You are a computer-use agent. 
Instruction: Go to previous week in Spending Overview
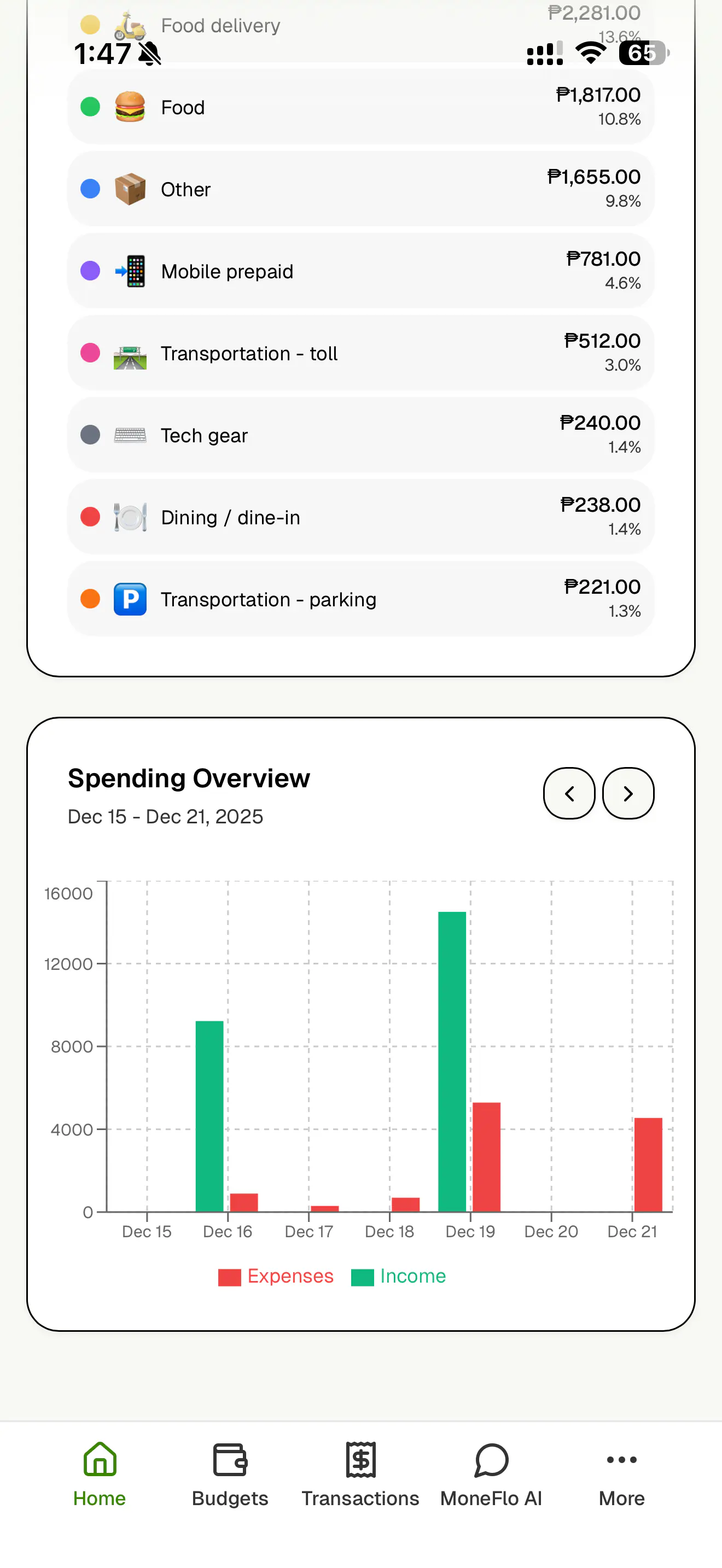(569, 793)
